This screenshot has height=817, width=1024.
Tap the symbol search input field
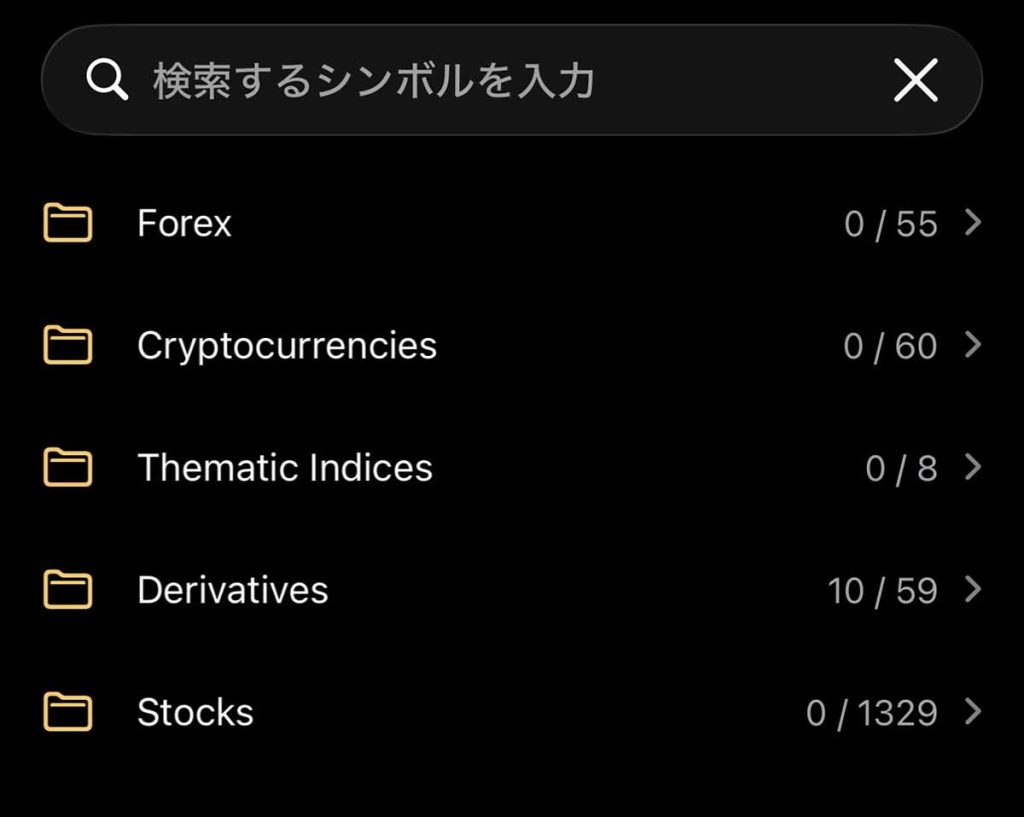point(480,80)
